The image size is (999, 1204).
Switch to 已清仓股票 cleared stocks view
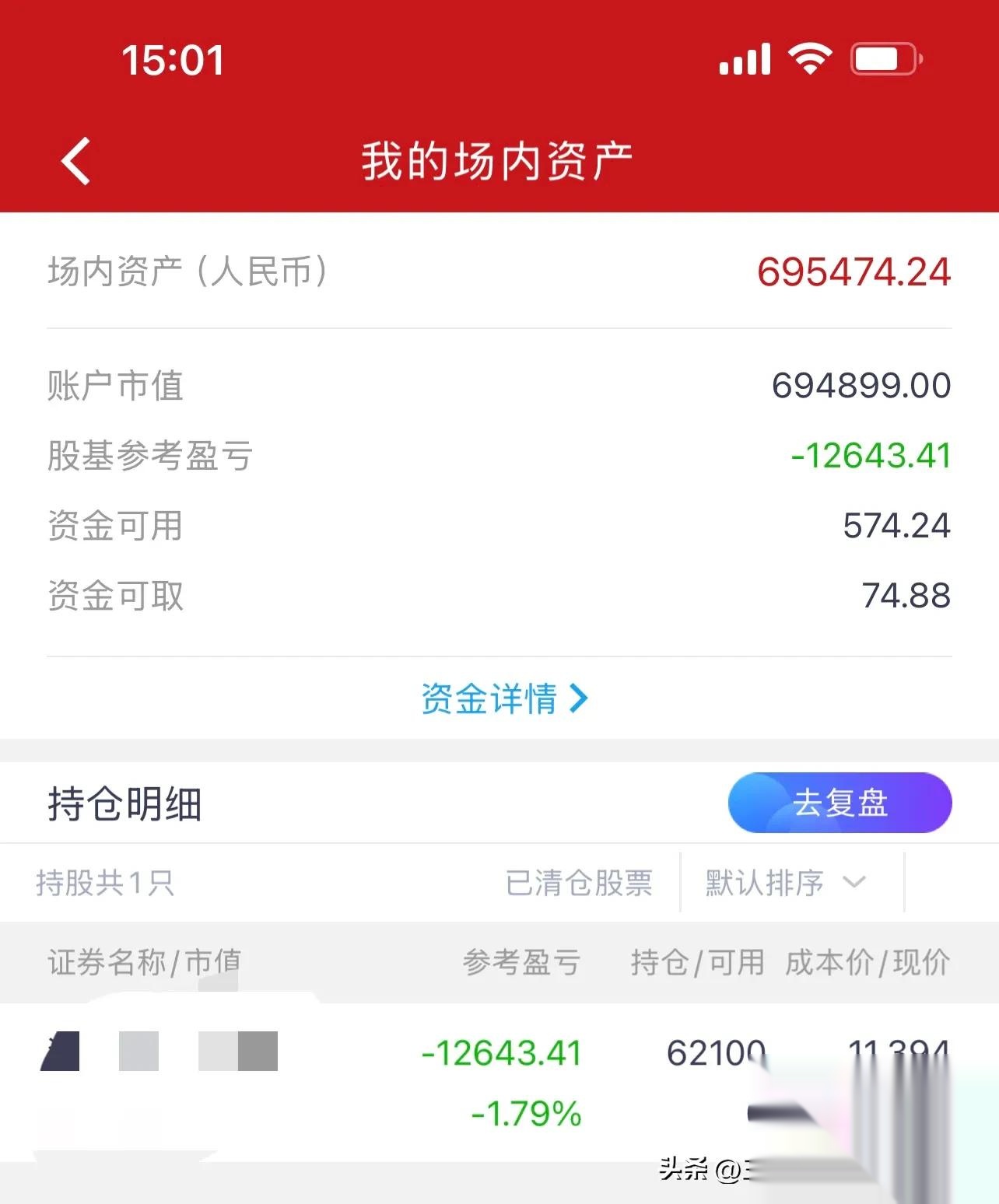[579, 882]
